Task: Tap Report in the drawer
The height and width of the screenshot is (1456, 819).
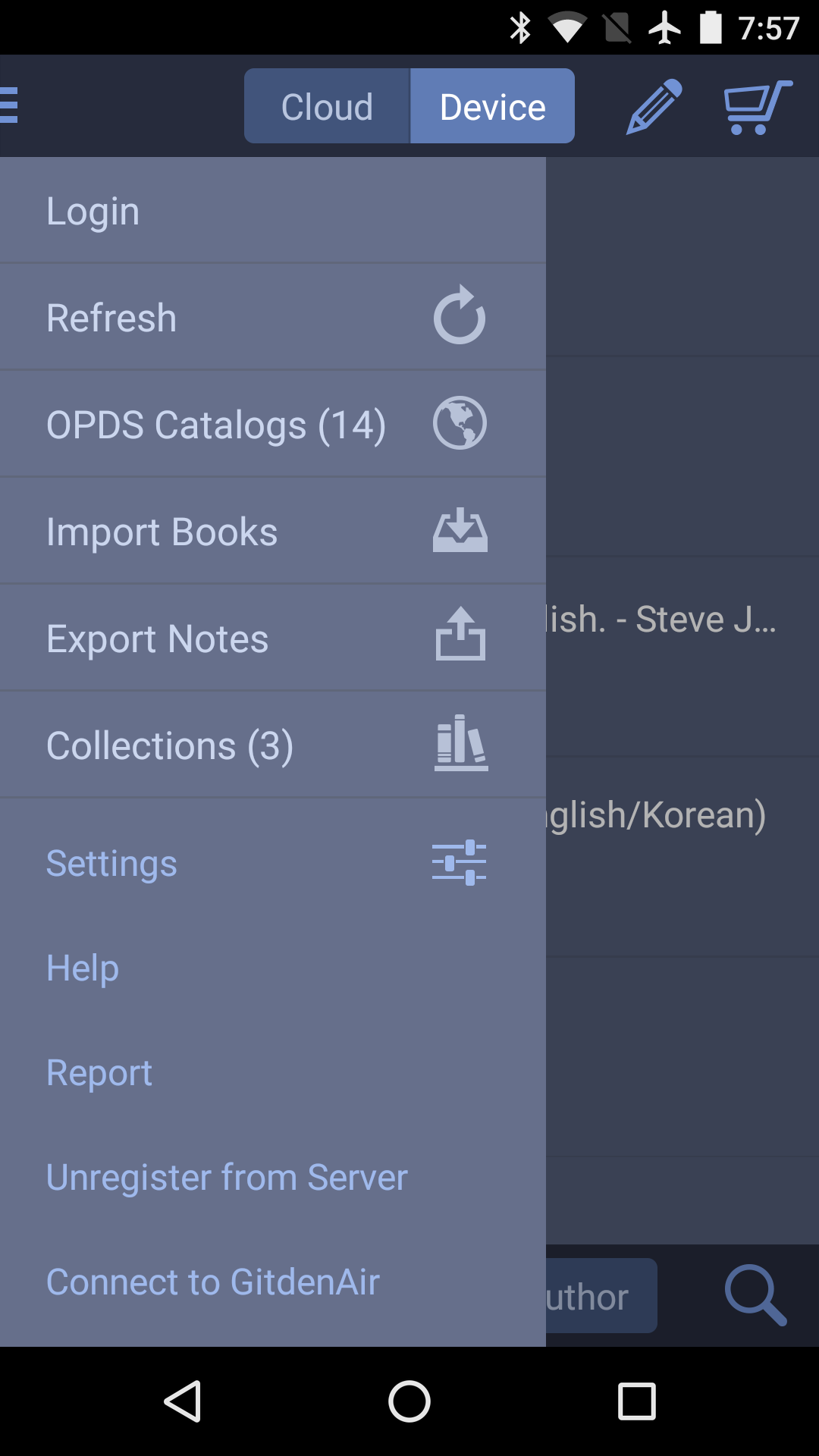Action: pos(273,1072)
